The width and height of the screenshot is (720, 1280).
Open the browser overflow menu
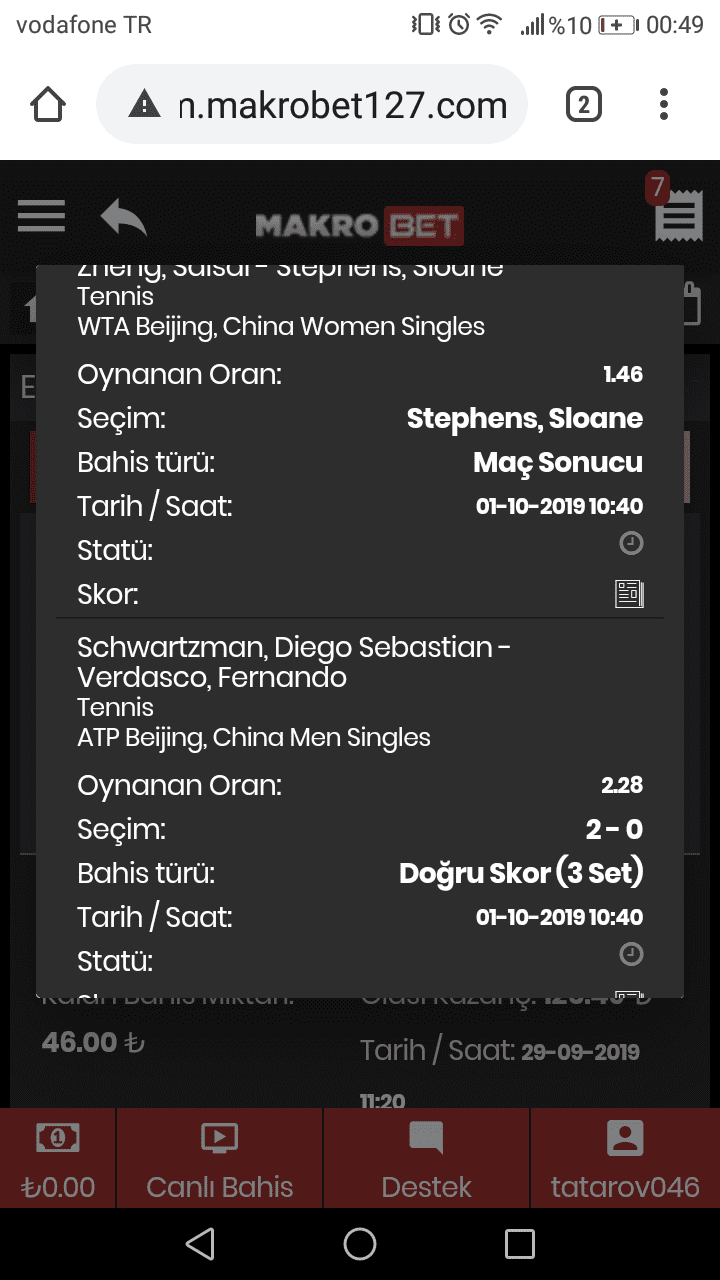coord(664,104)
